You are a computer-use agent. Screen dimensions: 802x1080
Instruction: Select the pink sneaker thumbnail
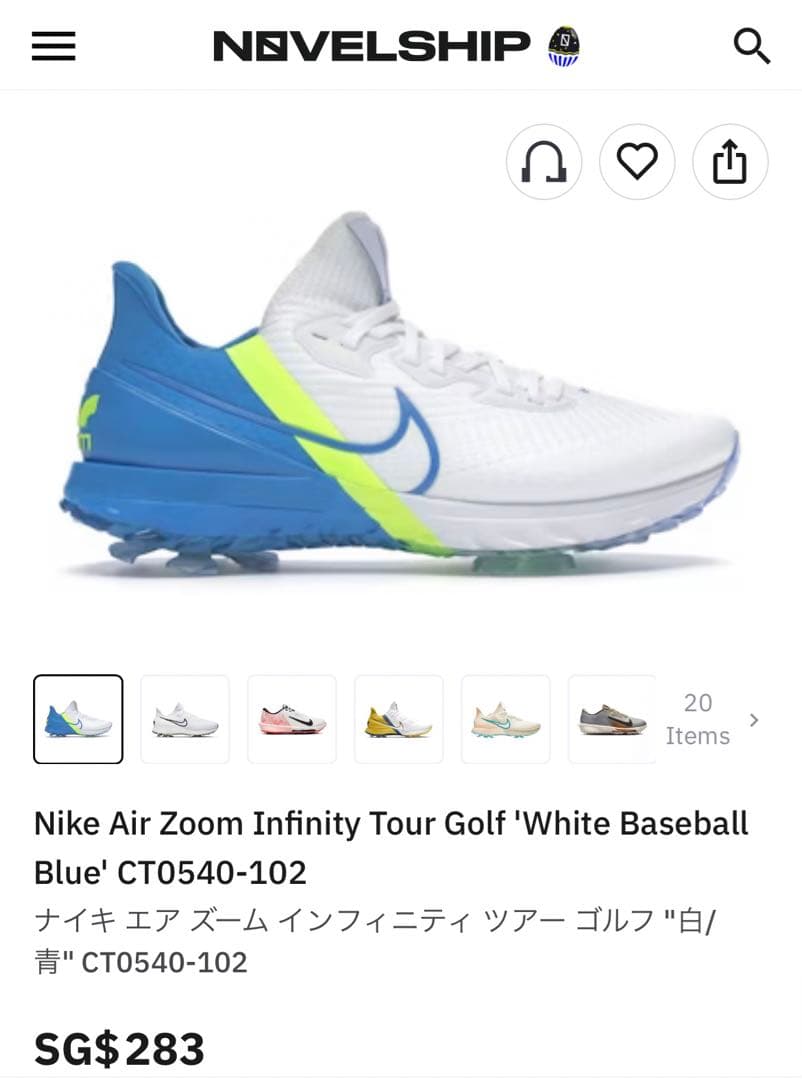click(291, 718)
